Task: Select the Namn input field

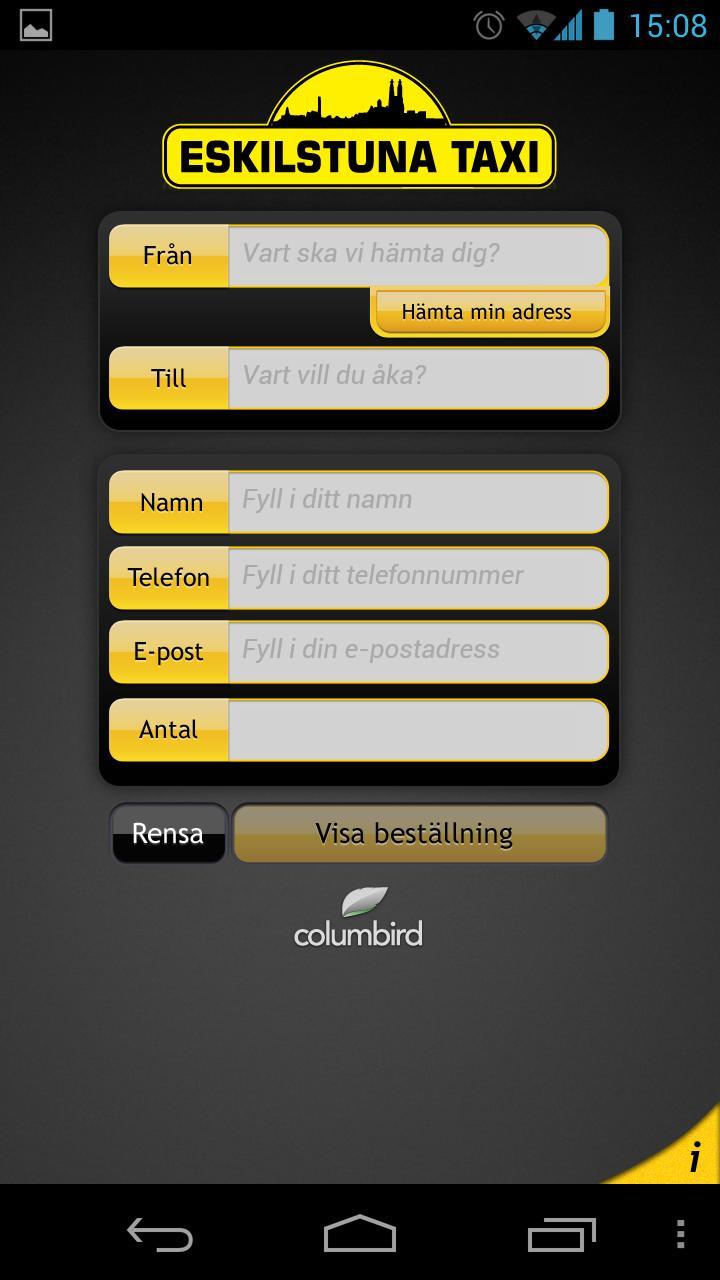Action: point(417,501)
